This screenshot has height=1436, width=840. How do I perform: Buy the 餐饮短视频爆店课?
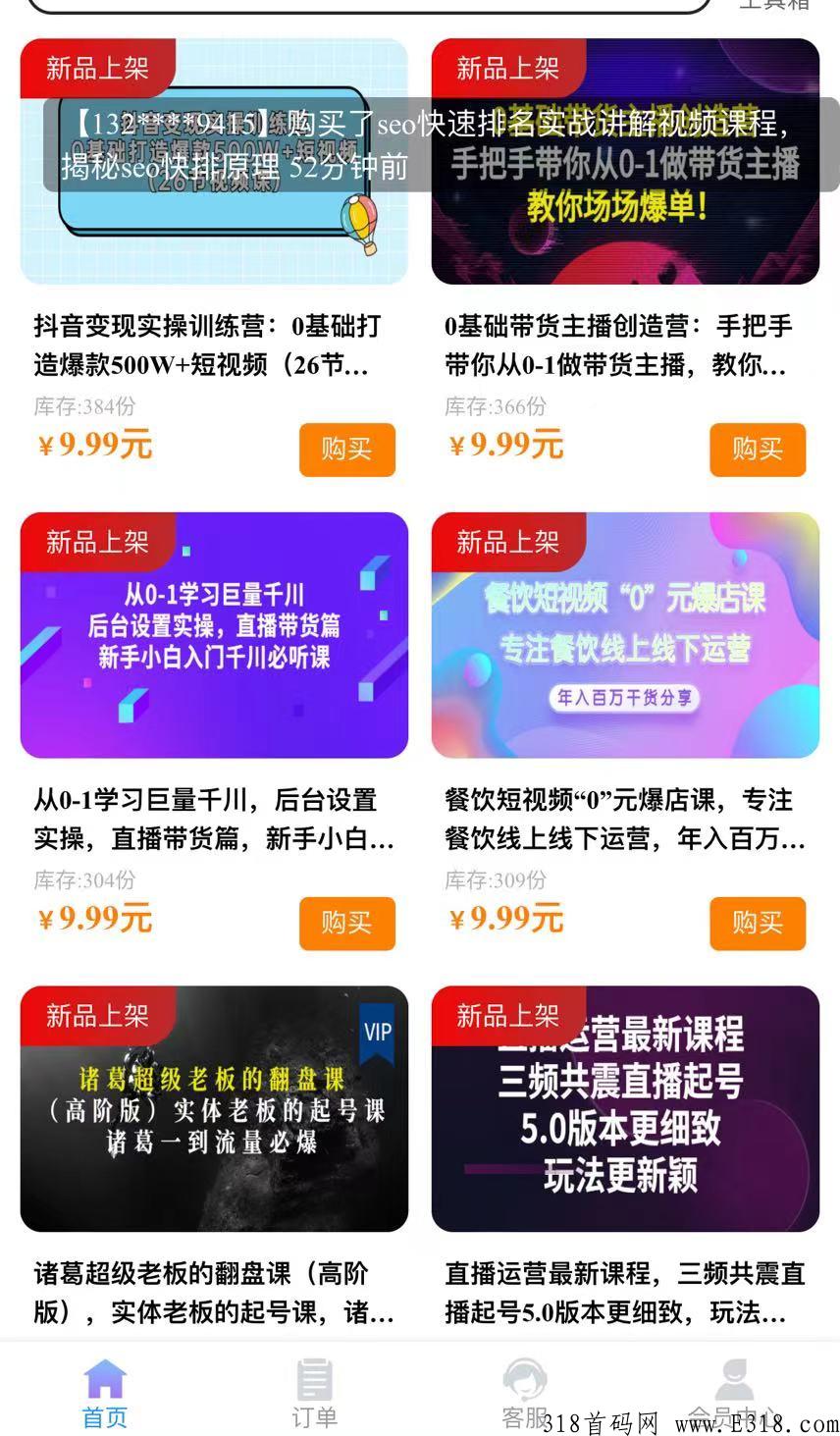coord(757,923)
